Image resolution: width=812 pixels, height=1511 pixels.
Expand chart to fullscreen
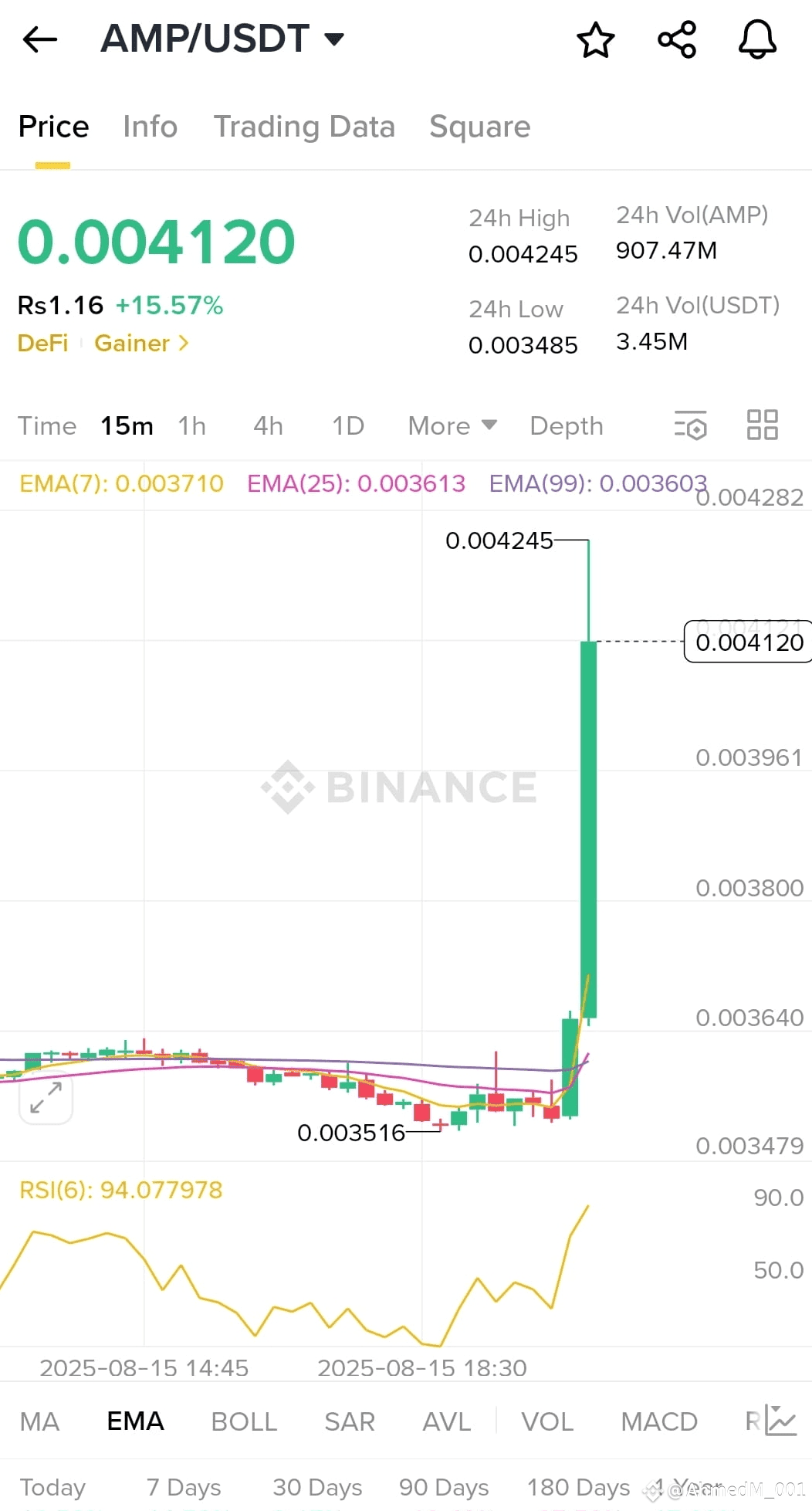(x=46, y=1097)
